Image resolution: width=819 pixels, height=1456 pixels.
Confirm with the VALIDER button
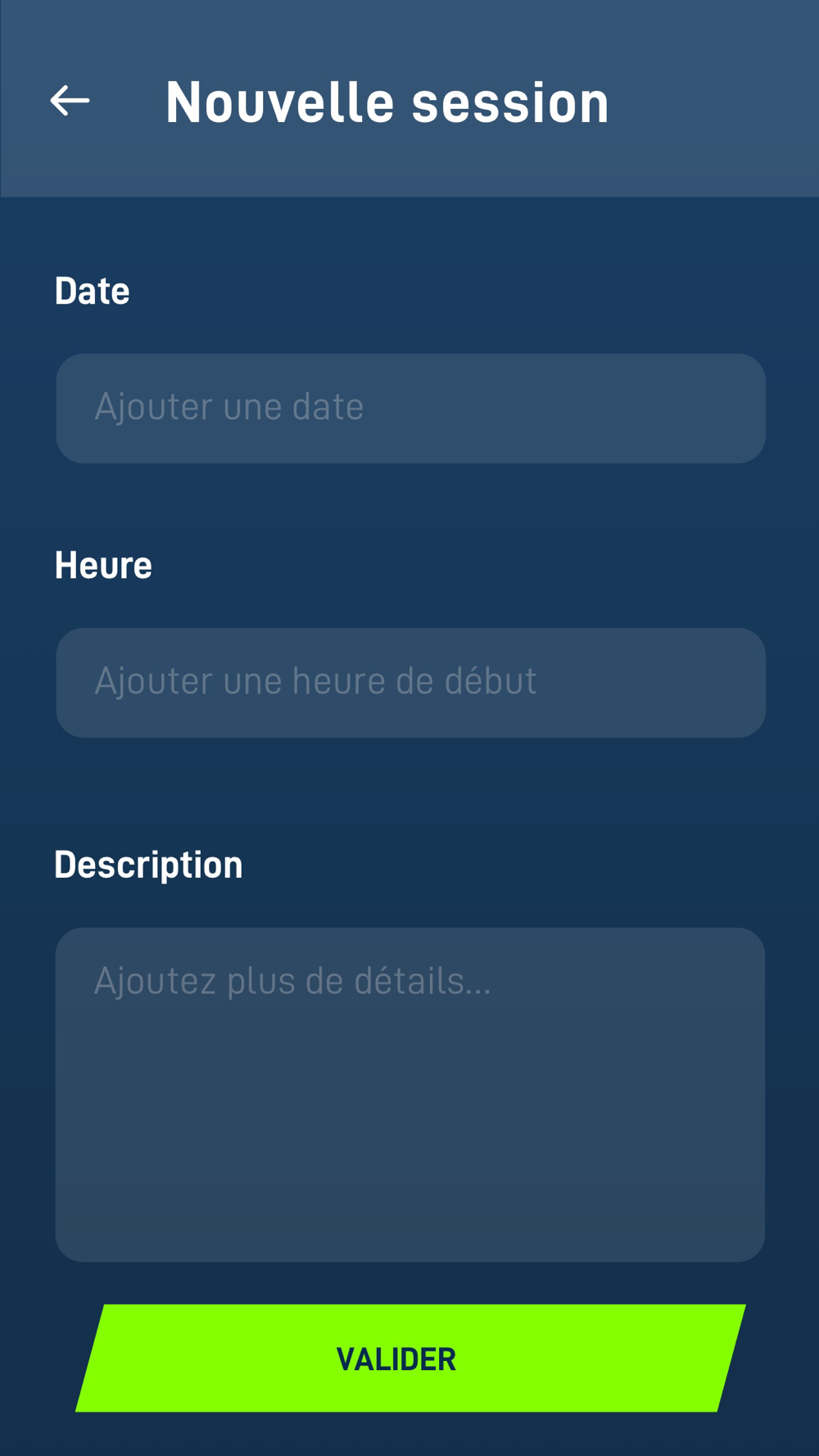point(410,1358)
